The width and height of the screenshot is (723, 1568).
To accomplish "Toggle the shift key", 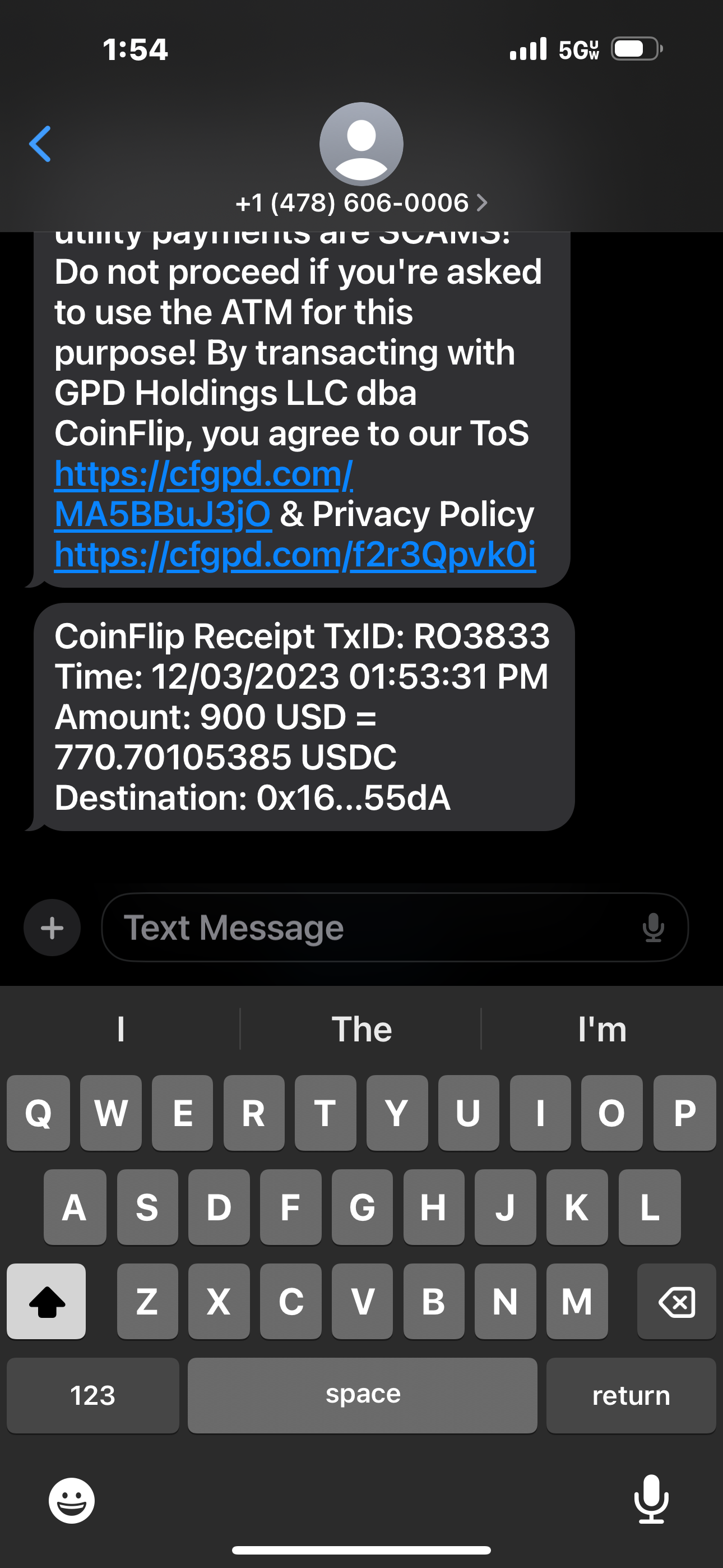I will click(47, 1302).
